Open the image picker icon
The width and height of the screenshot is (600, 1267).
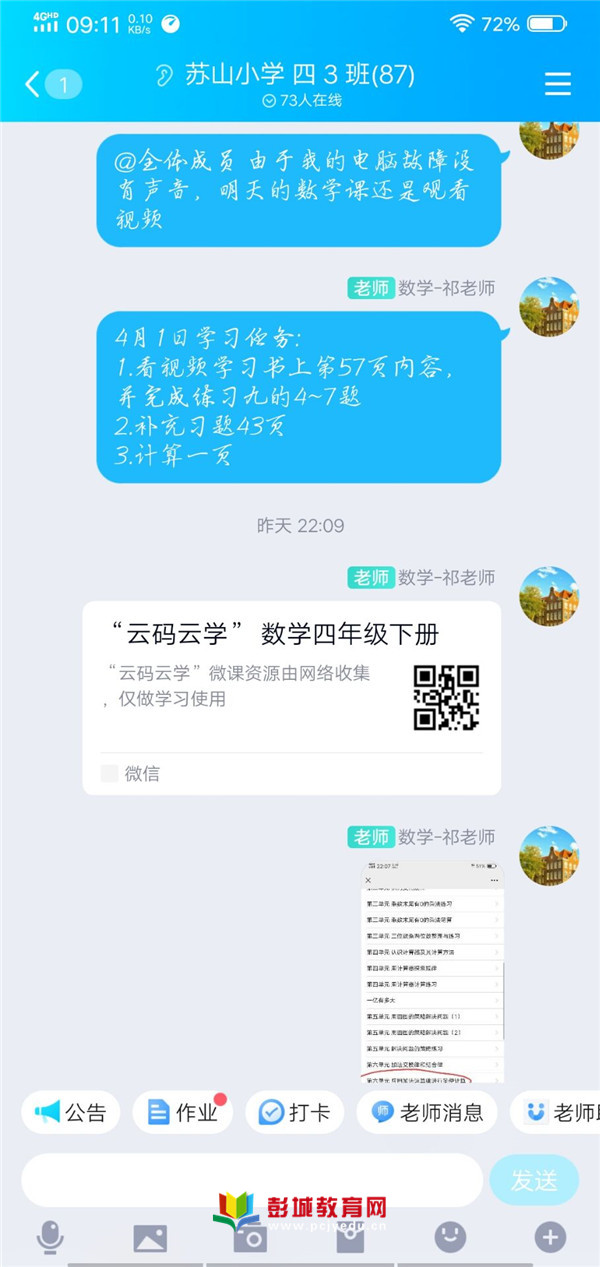(150, 1238)
